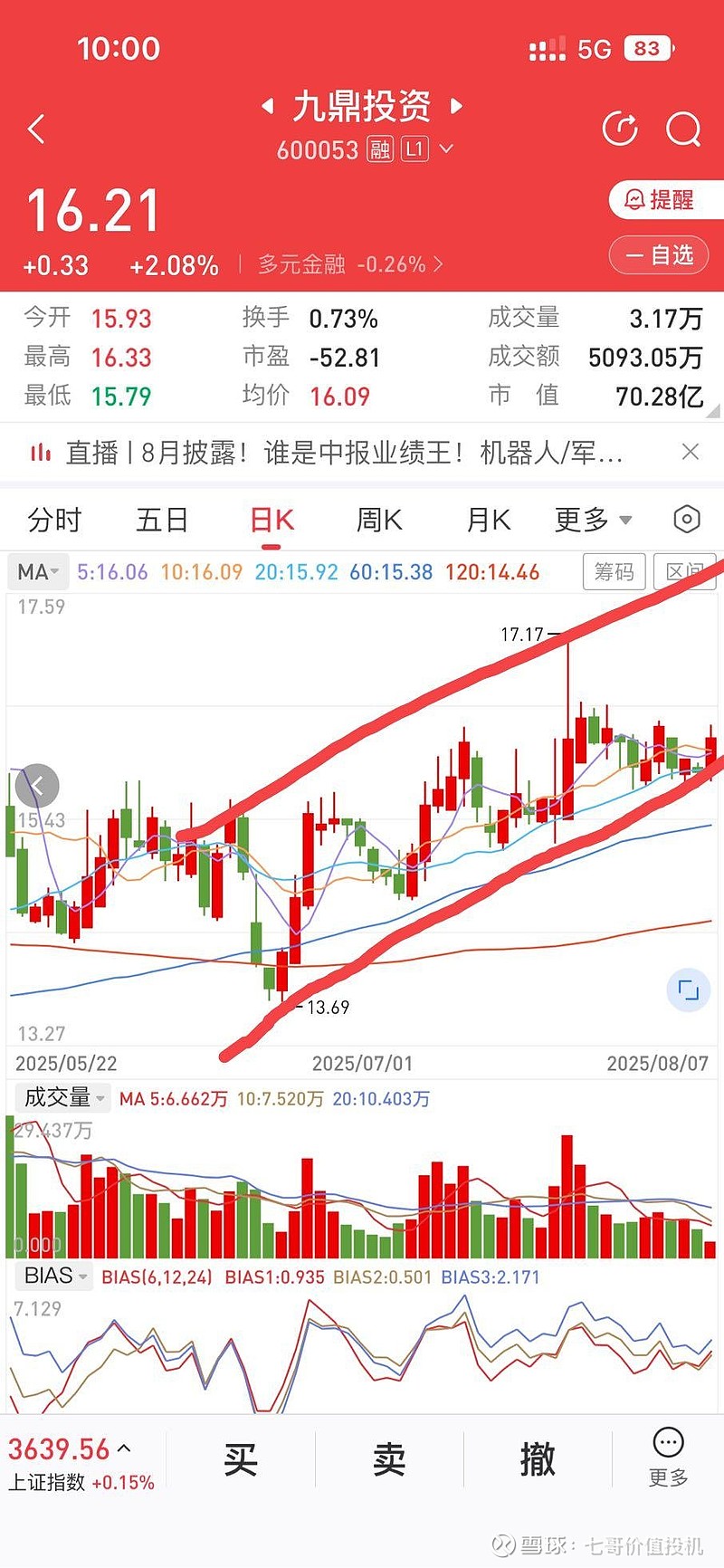Switch to the 分时 tab

pos(55,520)
